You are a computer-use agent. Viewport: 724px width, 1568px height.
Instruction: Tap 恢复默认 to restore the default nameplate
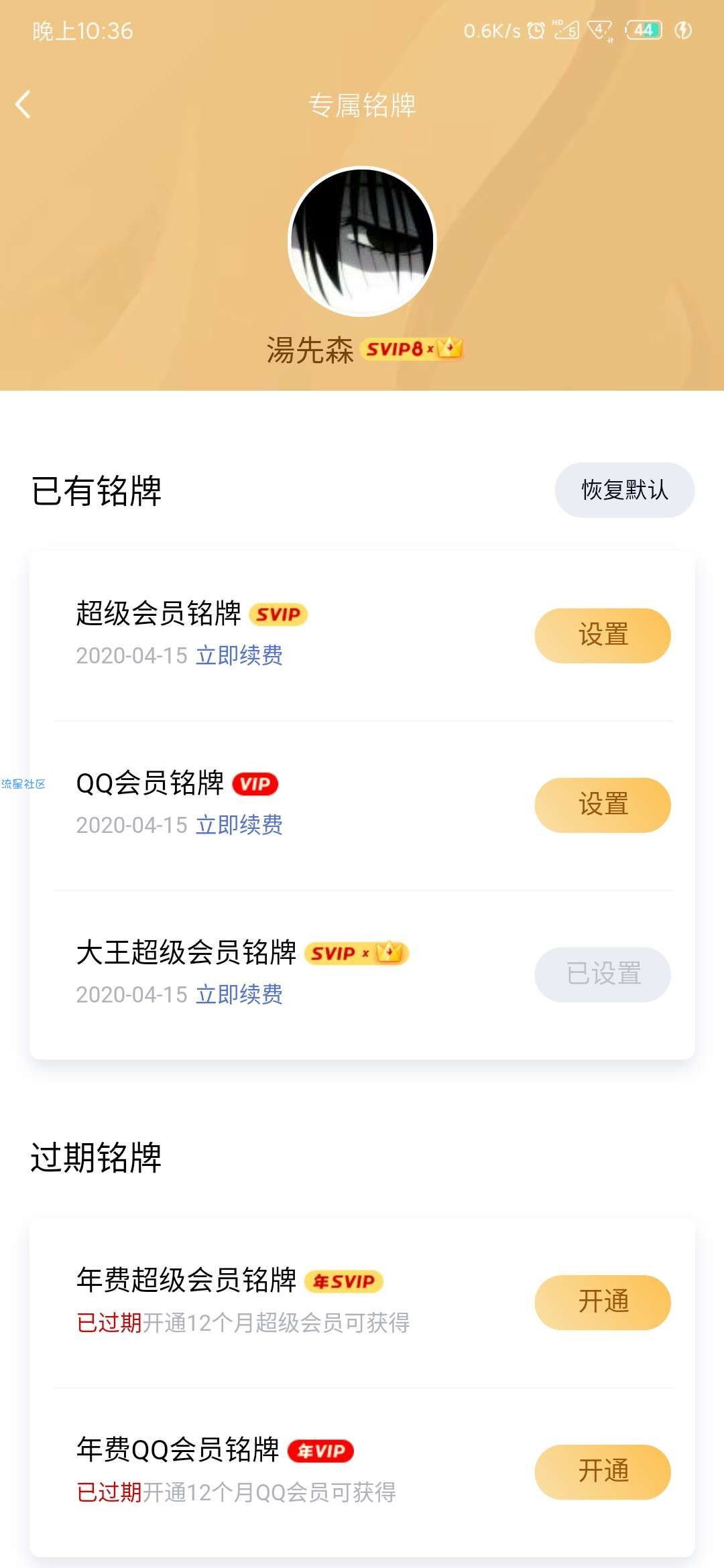tap(624, 490)
